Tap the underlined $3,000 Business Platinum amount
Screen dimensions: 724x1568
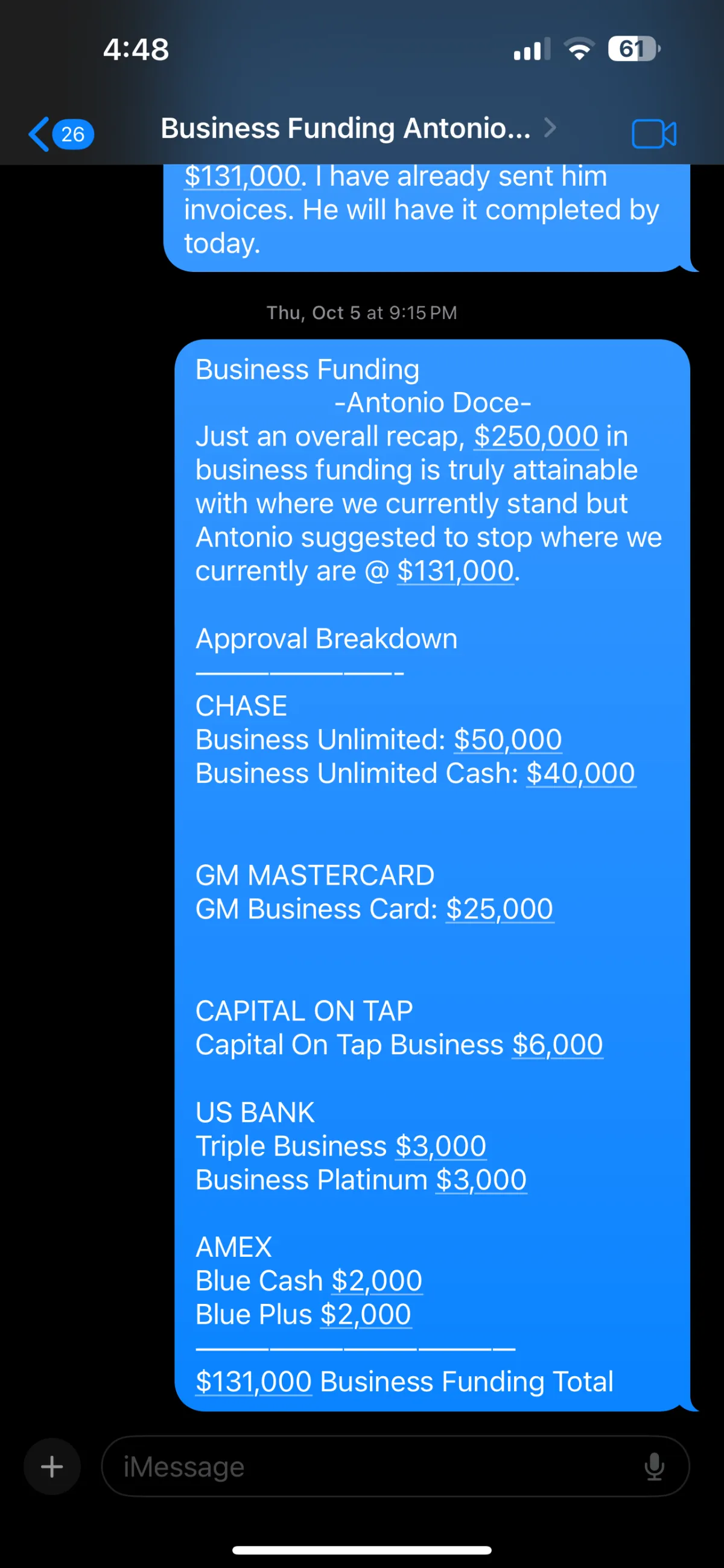(x=481, y=1180)
